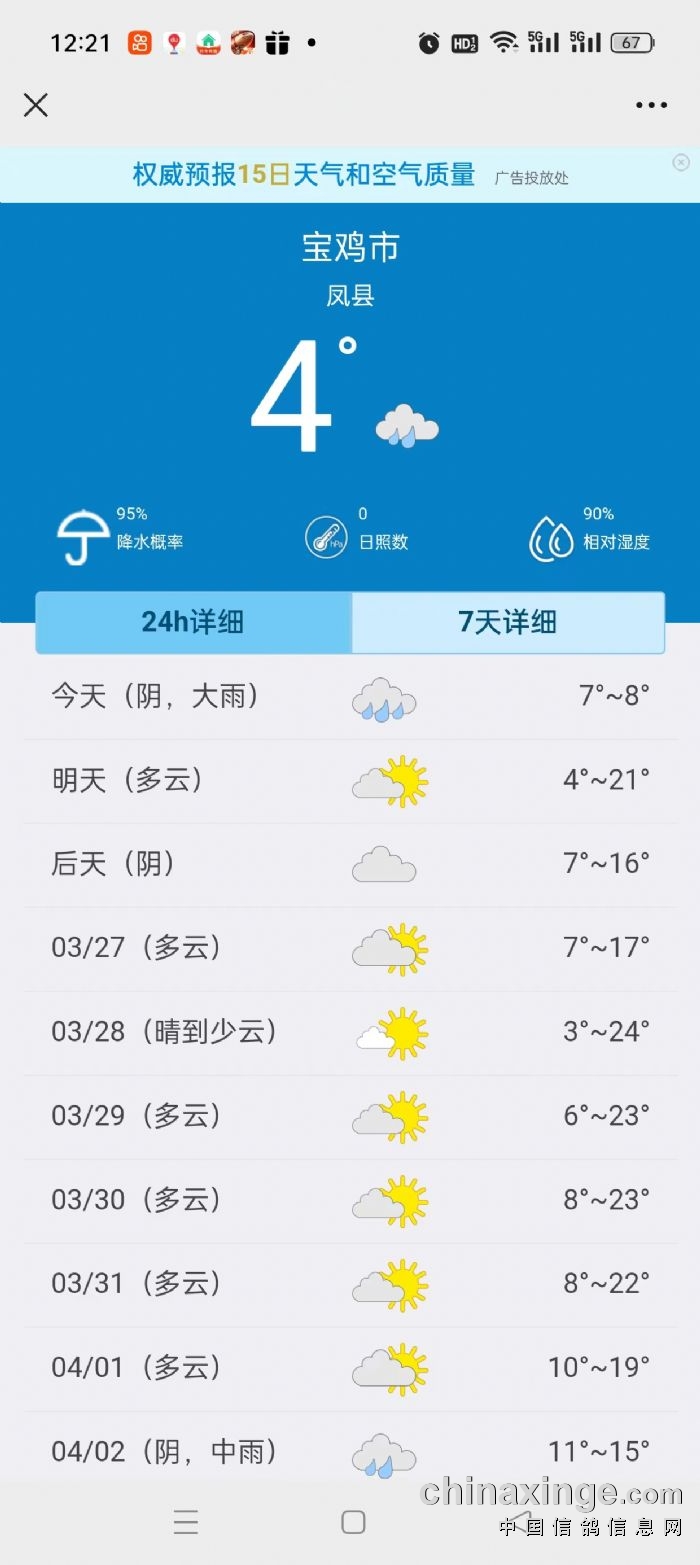Switch to the 24h详细 tab
700x1565 pixels.
click(193, 622)
